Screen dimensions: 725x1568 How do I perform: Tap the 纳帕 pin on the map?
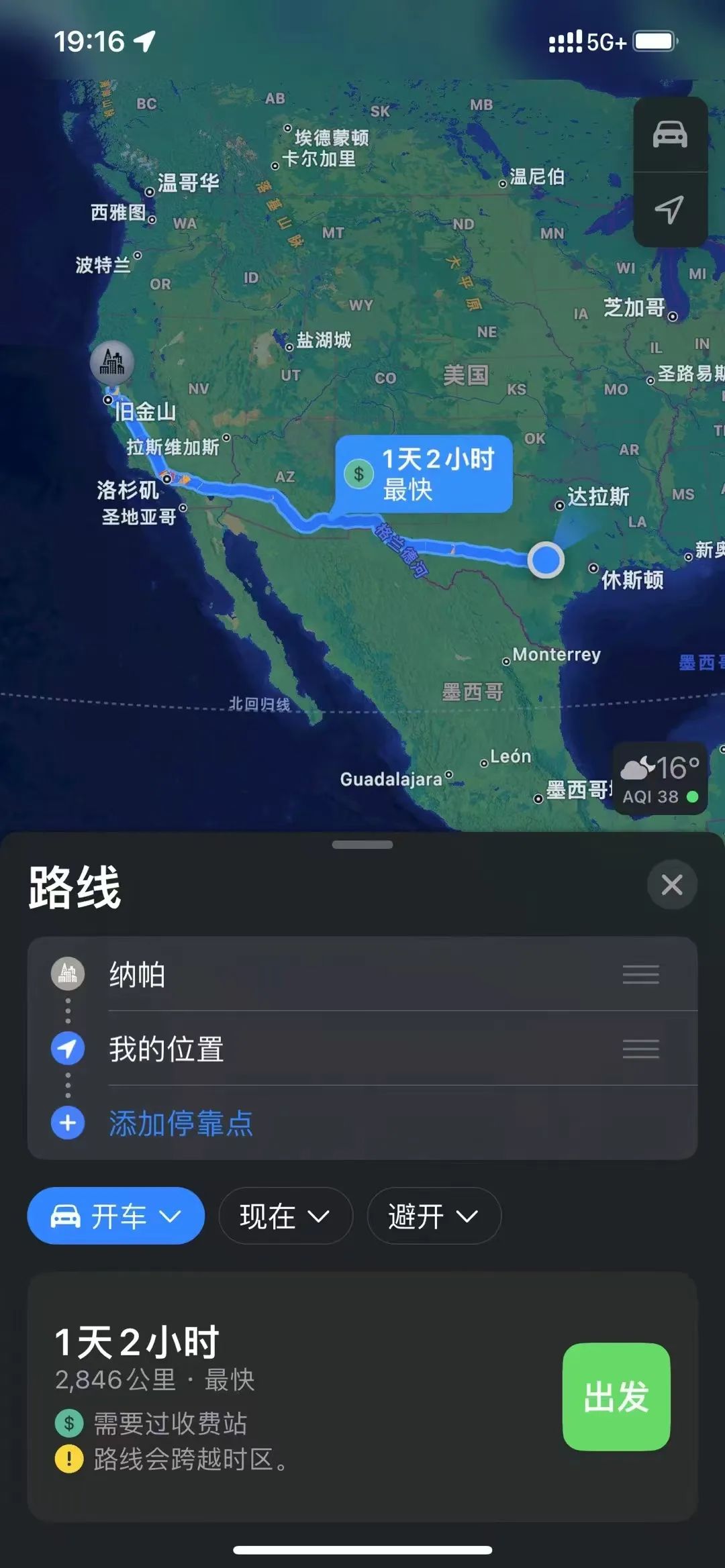(112, 363)
